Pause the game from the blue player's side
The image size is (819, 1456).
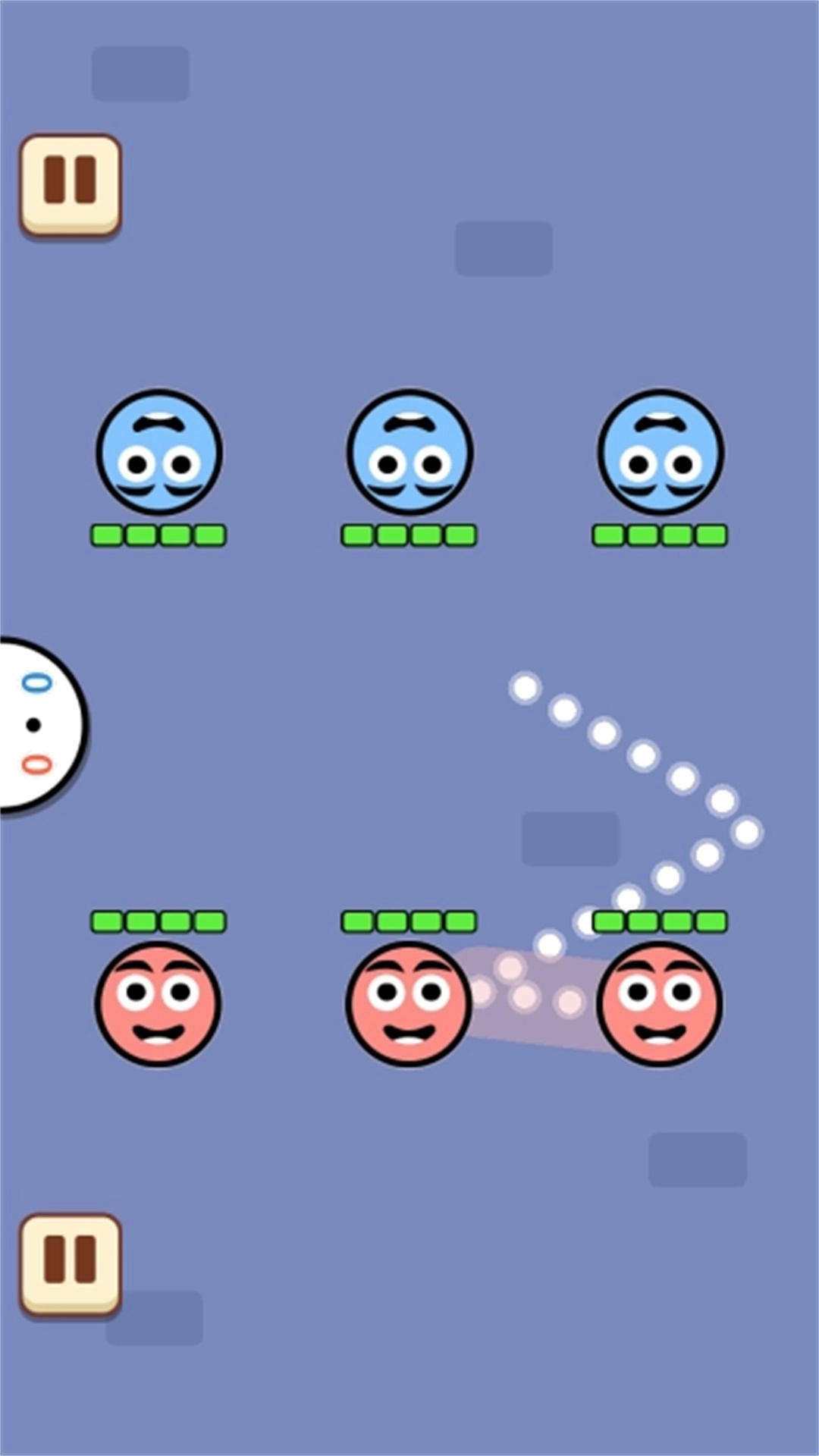pos(71,183)
